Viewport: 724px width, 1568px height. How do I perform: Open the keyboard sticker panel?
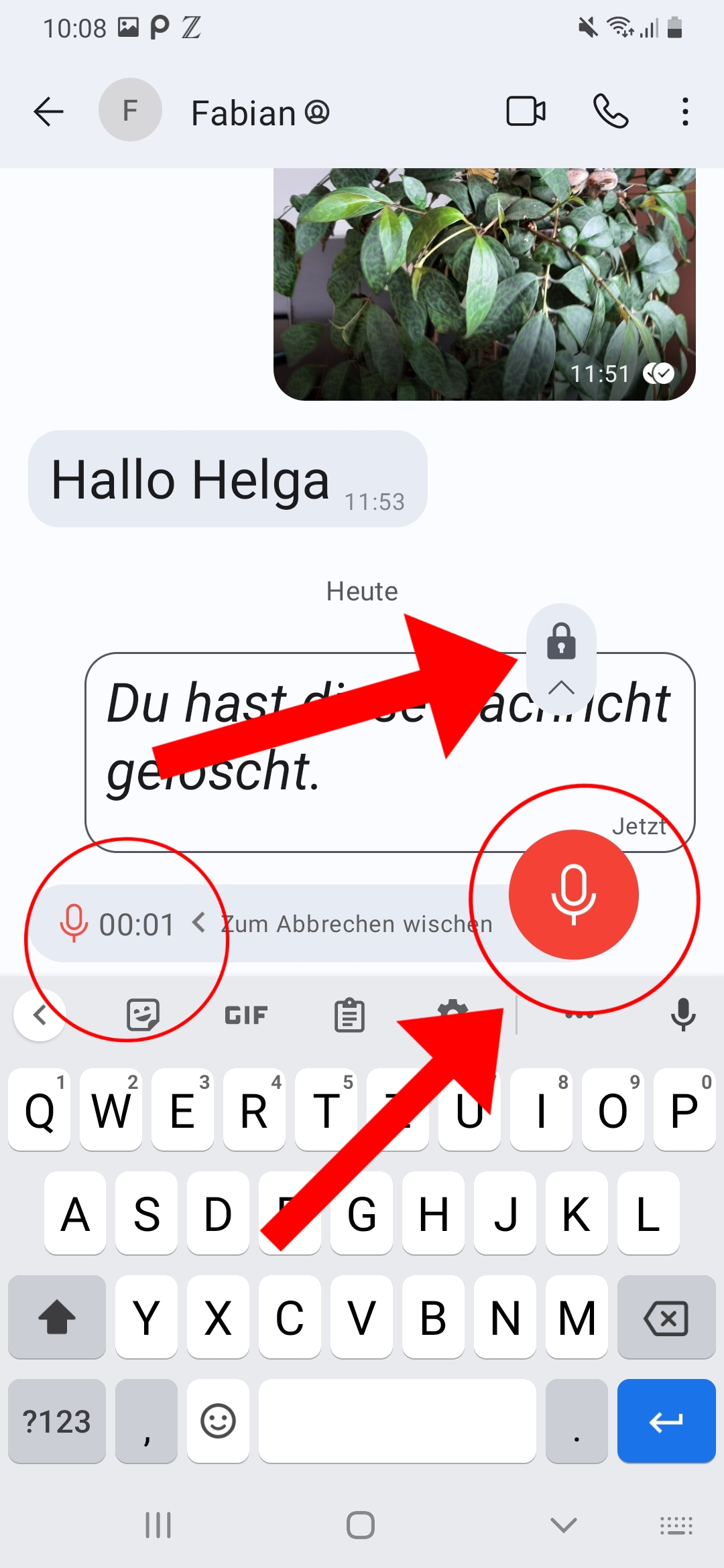(143, 1015)
